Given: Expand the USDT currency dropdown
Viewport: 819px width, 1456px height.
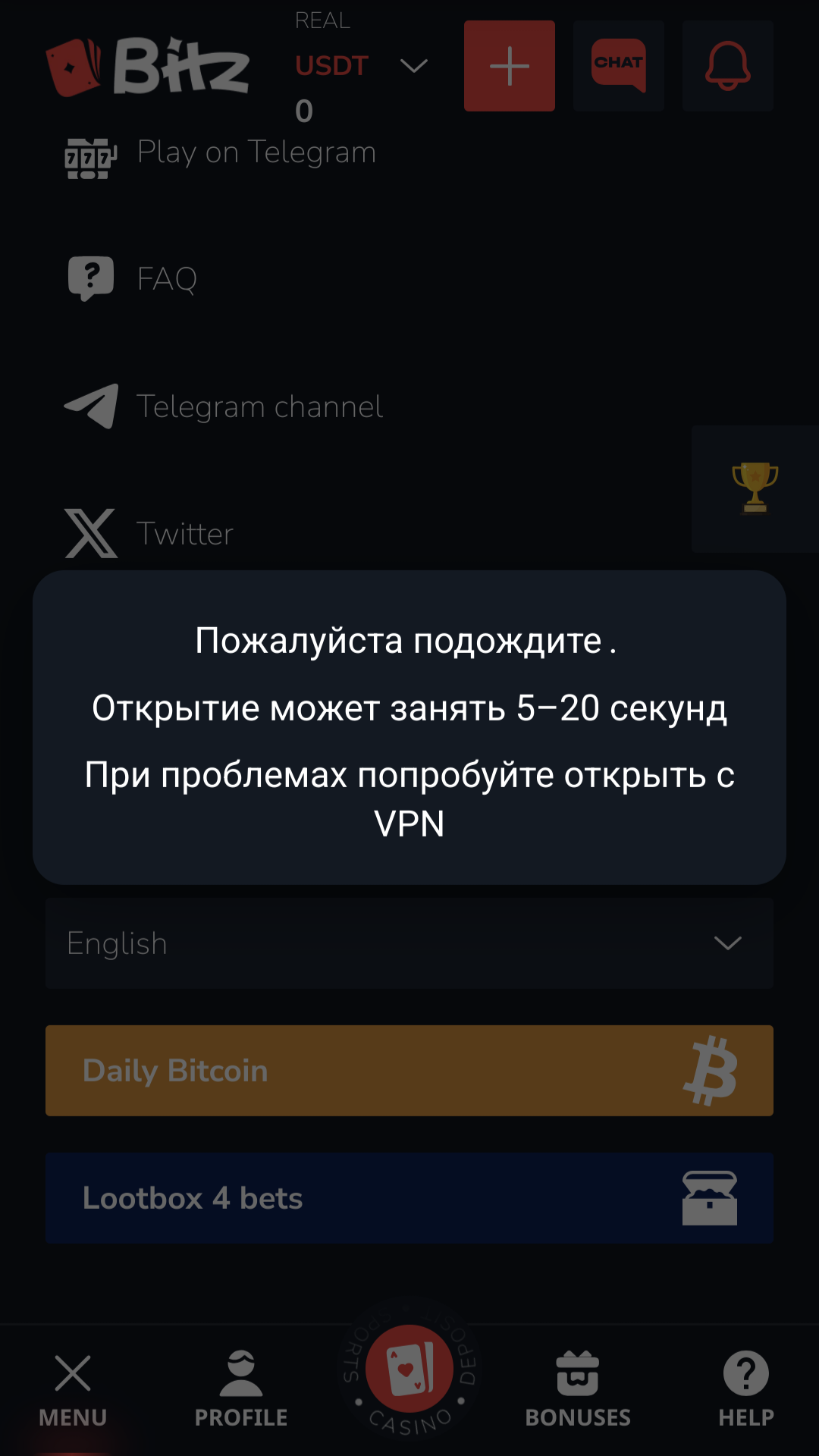Looking at the screenshot, I should coord(413,67).
